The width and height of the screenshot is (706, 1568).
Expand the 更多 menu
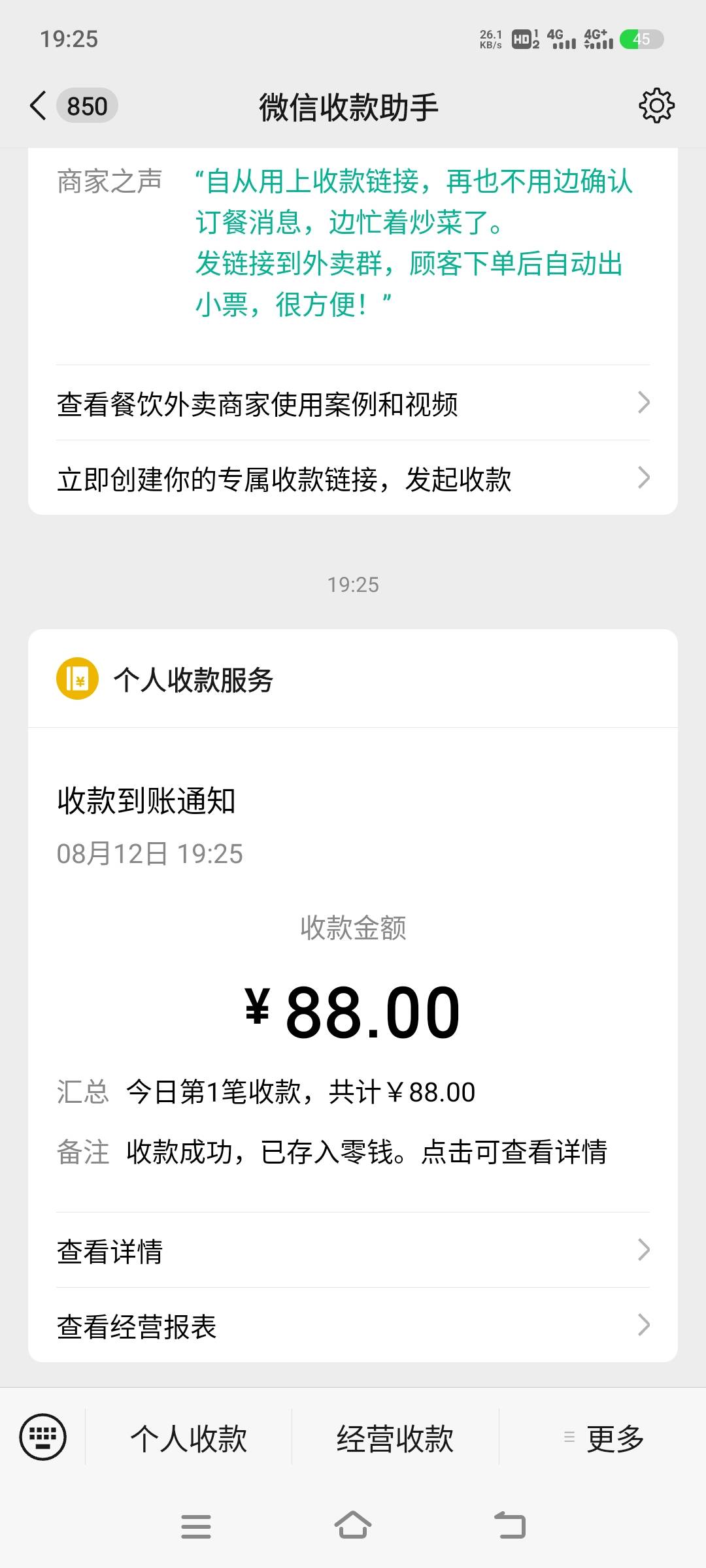tap(603, 1437)
